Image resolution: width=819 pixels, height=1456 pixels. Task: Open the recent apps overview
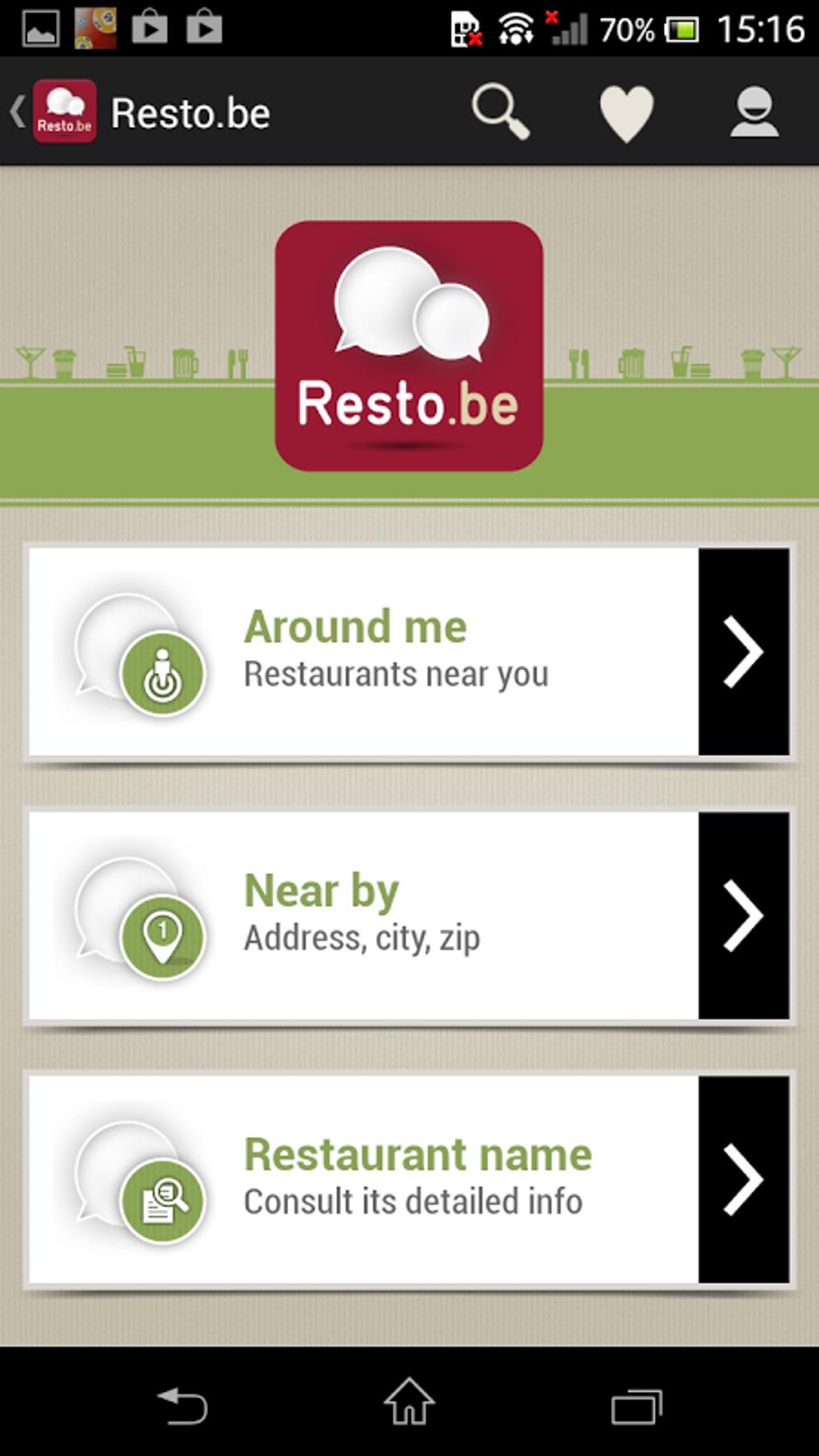(636, 1405)
